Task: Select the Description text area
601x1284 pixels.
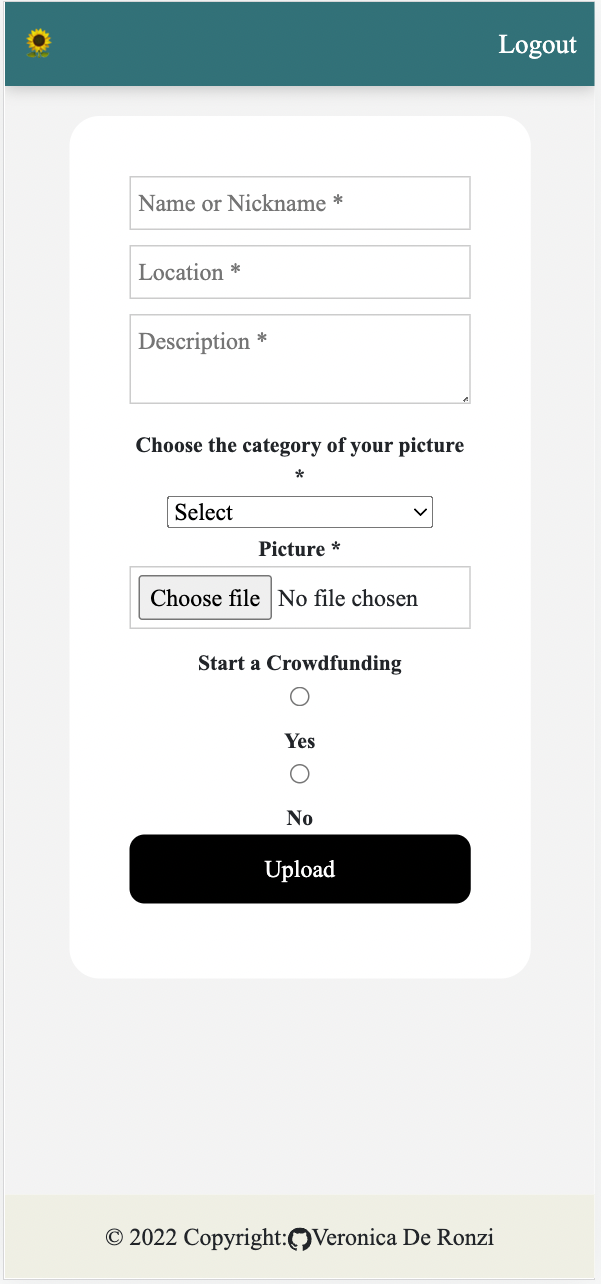Action: pyautogui.click(x=300, y=359)
